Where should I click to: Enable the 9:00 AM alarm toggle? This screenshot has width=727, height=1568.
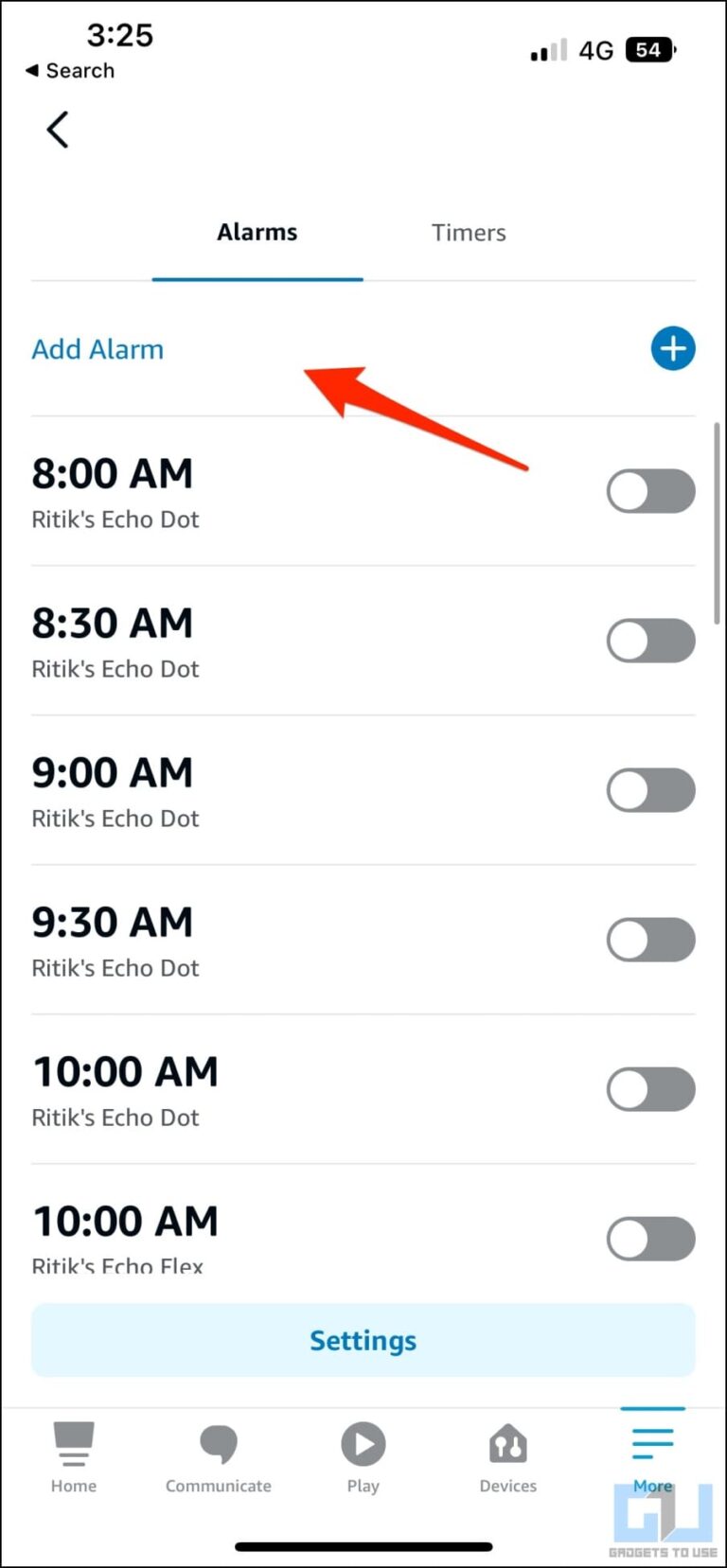click(x=650, y=790)
